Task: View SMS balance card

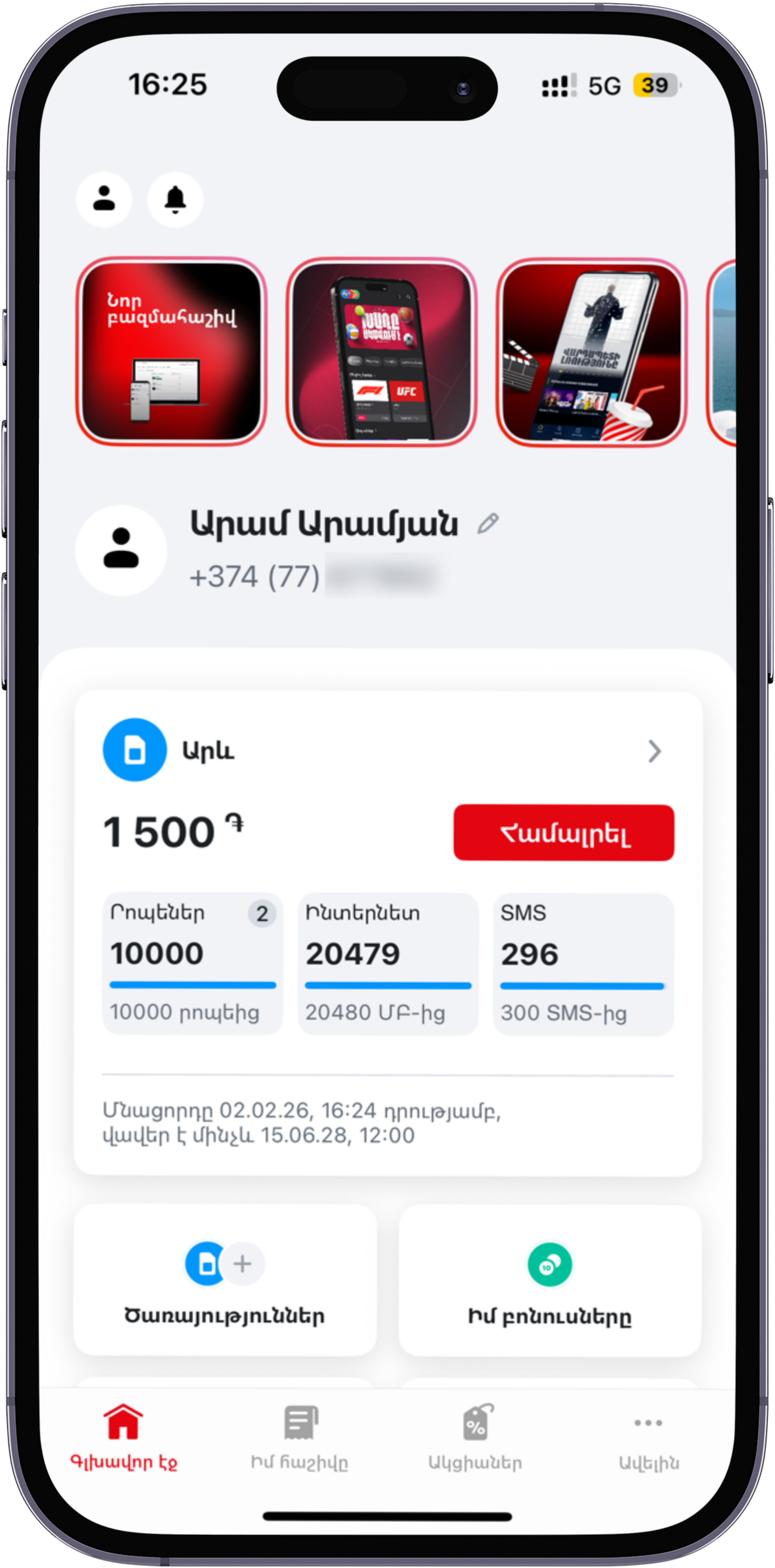Action: pyautogui.click(x=582, y=964)
